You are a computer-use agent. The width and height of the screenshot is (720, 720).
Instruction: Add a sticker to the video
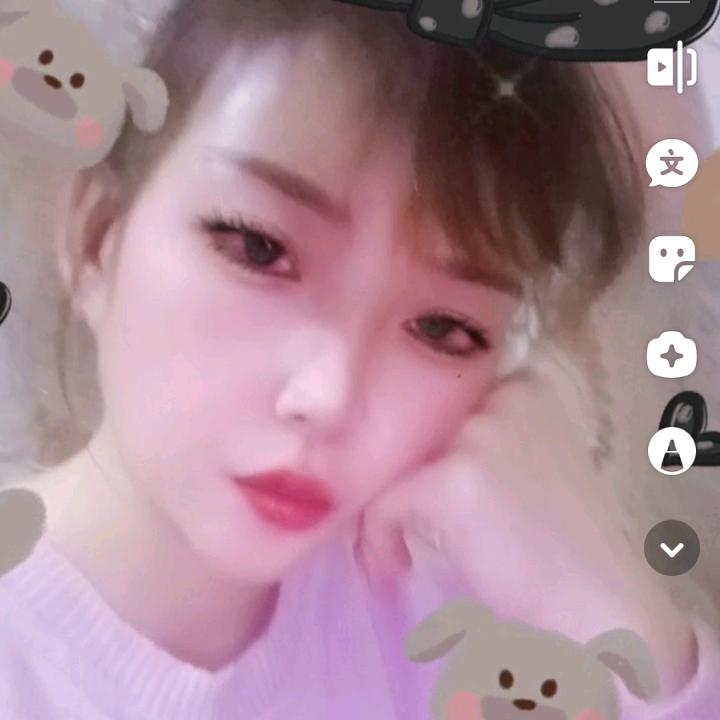(671, 260)
